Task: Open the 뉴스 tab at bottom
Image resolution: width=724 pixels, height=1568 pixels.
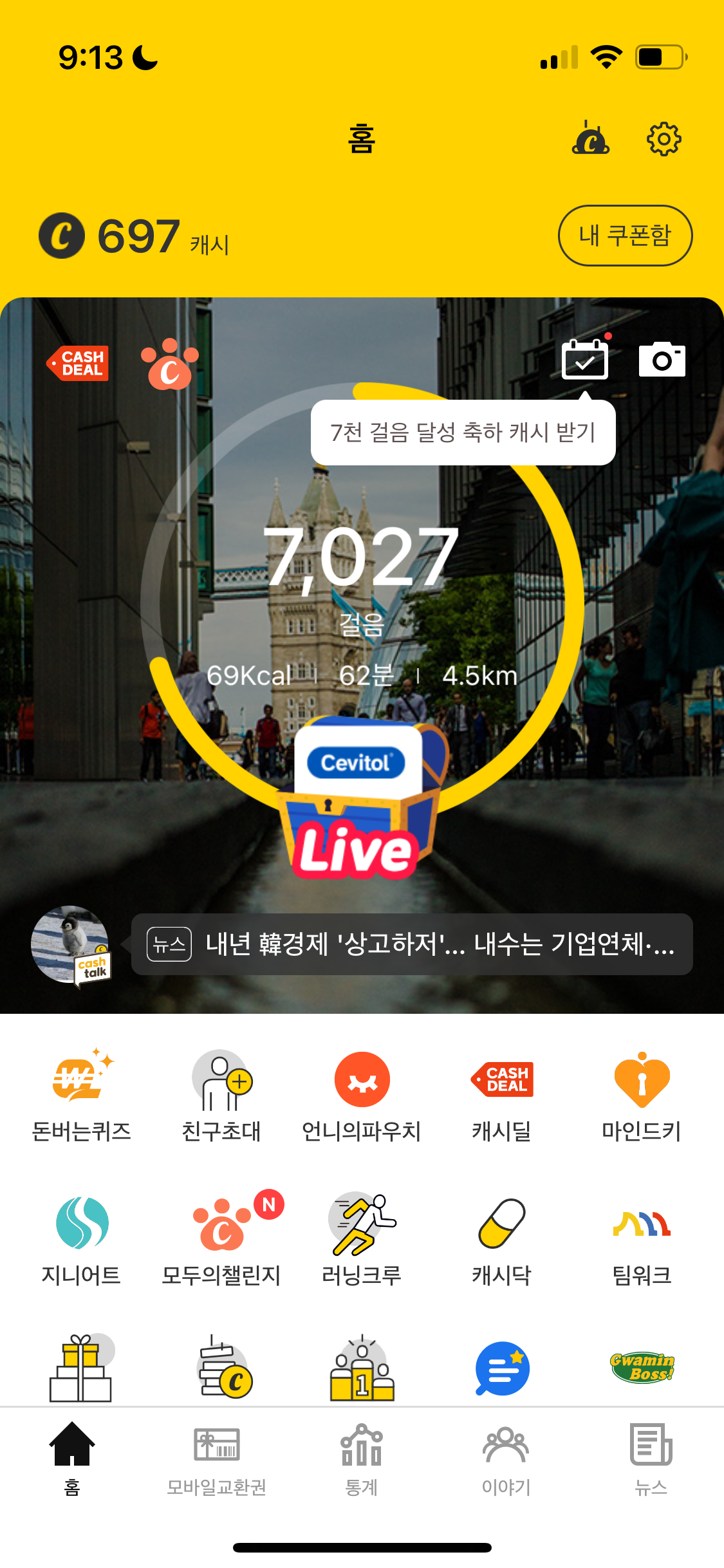Action: (x=651, y=1460)
